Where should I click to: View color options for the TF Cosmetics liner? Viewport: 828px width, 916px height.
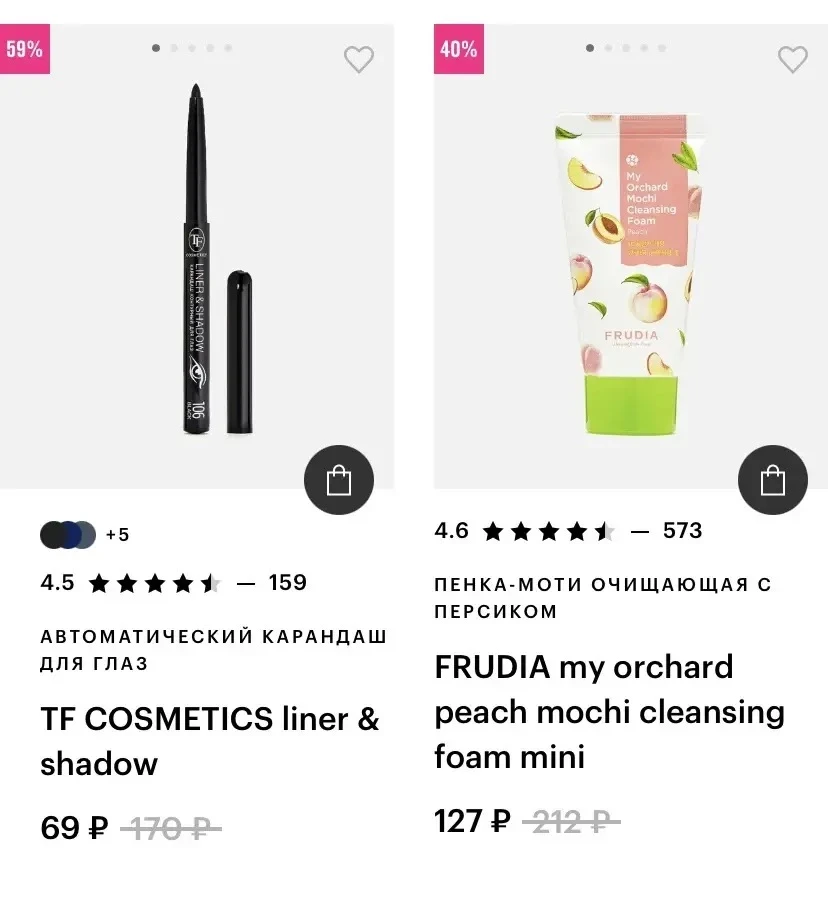84,535
